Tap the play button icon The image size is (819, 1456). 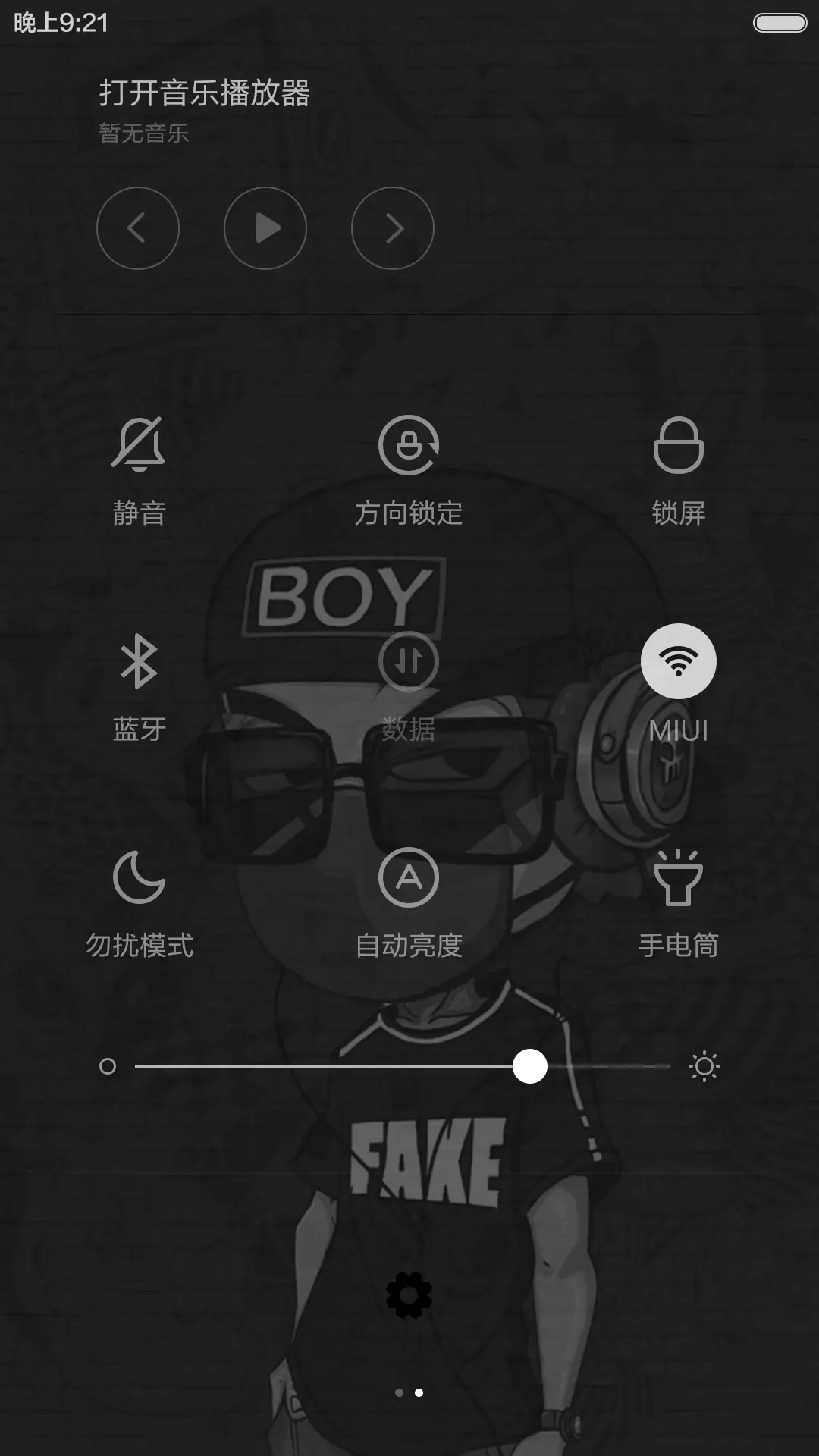pos(265,227)
